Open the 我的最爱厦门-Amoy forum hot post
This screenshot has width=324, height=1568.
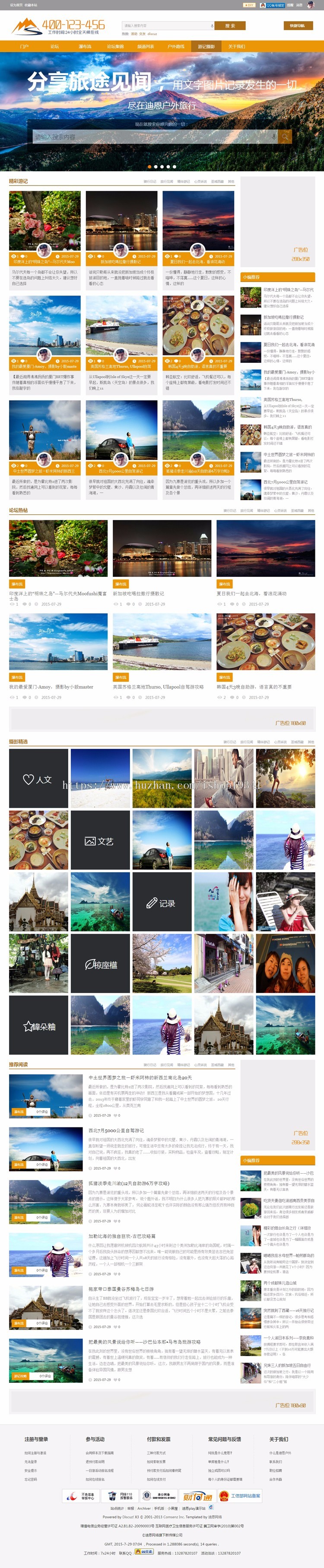click(x=51, y=686)
